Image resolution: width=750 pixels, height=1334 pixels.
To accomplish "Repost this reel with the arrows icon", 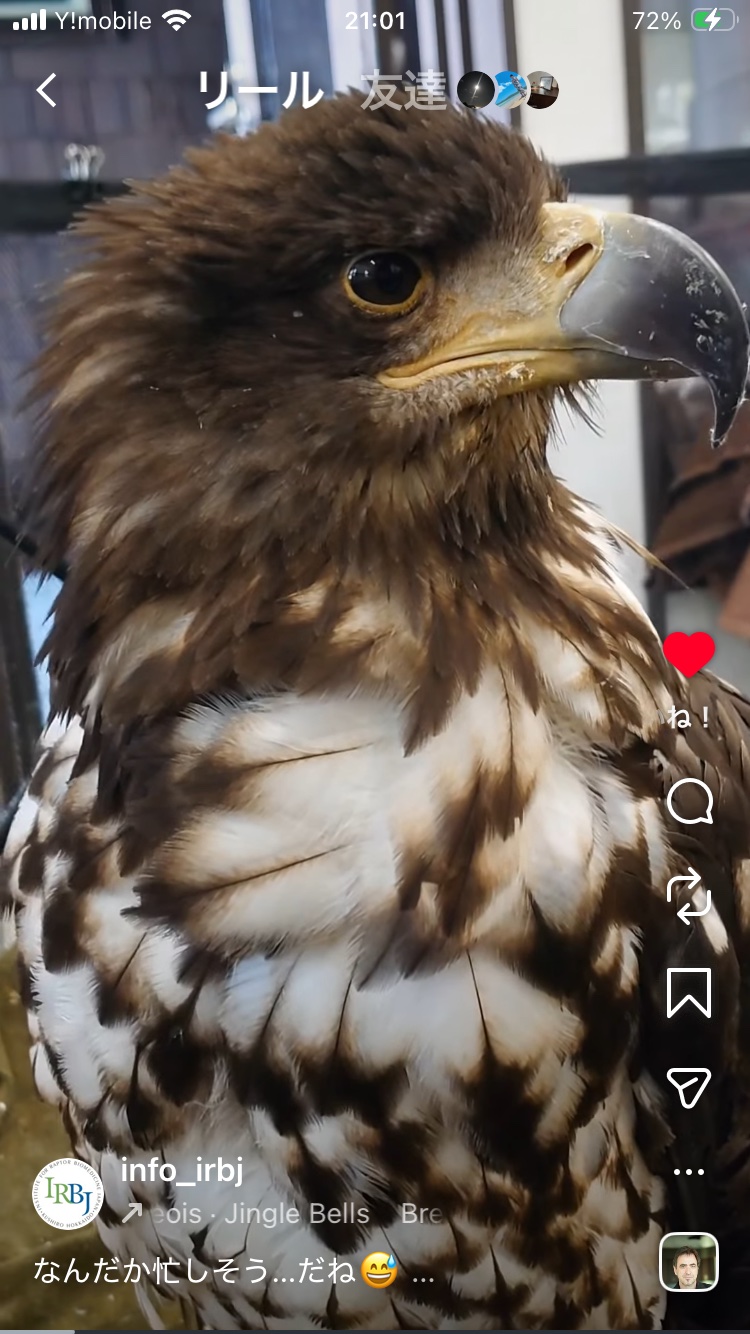I will [x=689, y=895].
